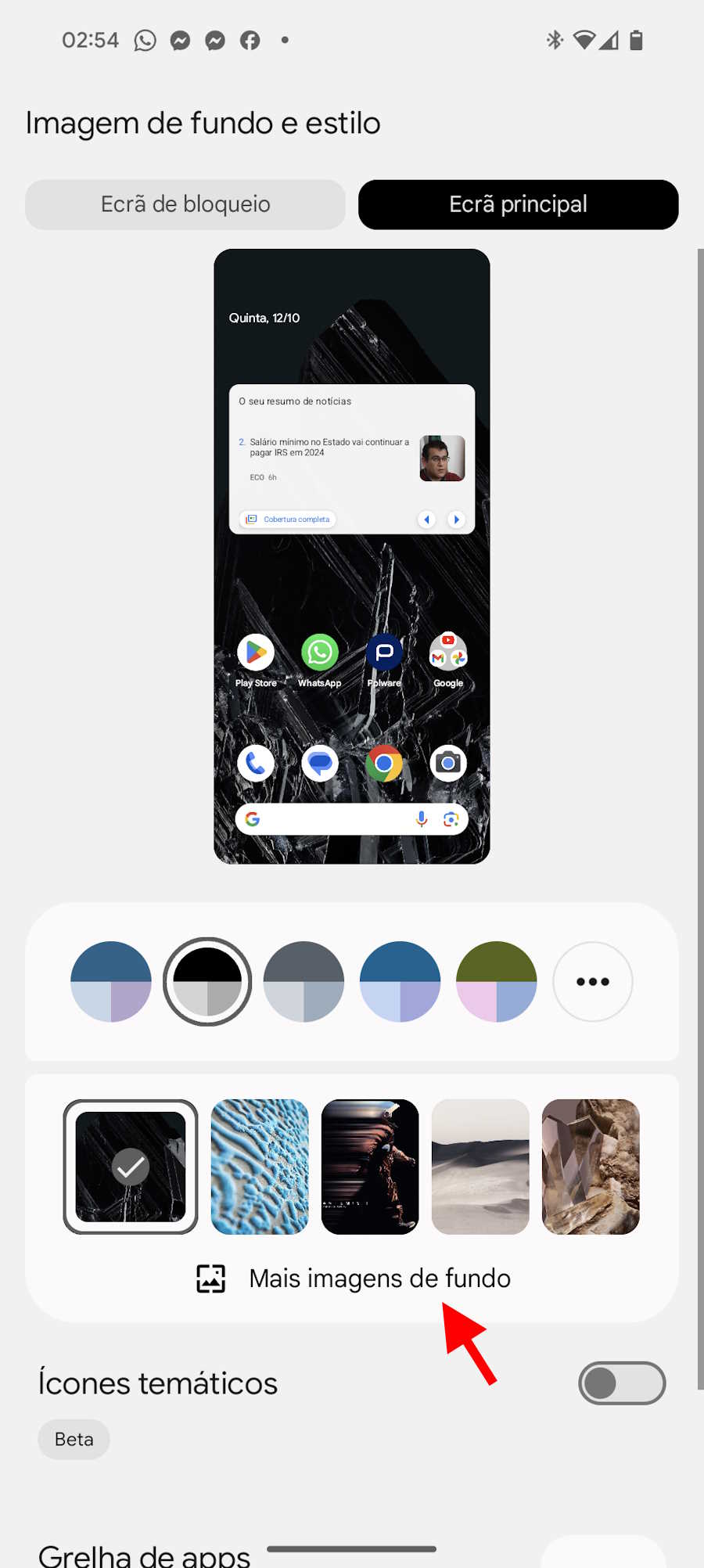
Task: Pick the dark grey color palette
Action: click(304, 981)
